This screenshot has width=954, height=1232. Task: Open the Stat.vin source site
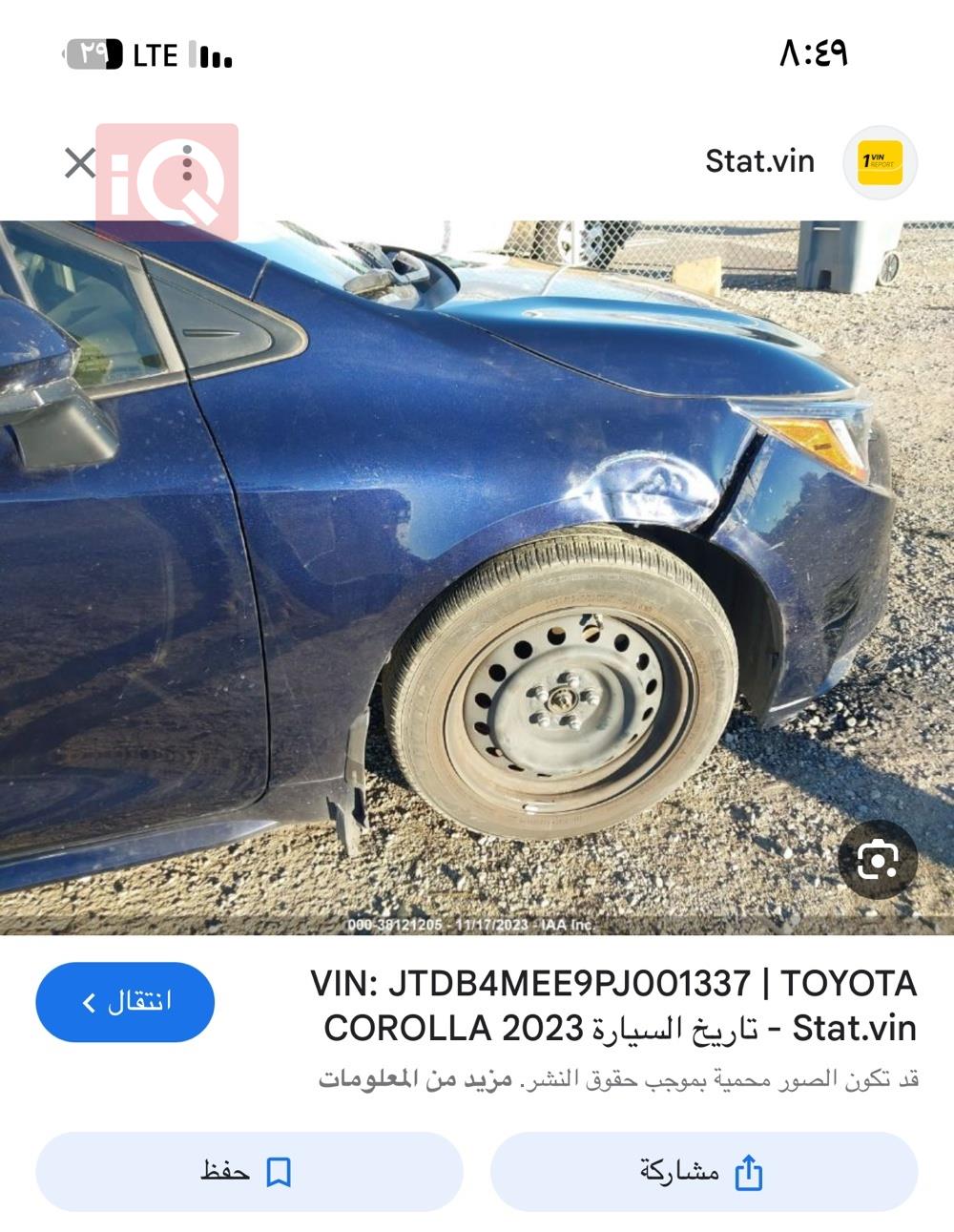(760, 161)
